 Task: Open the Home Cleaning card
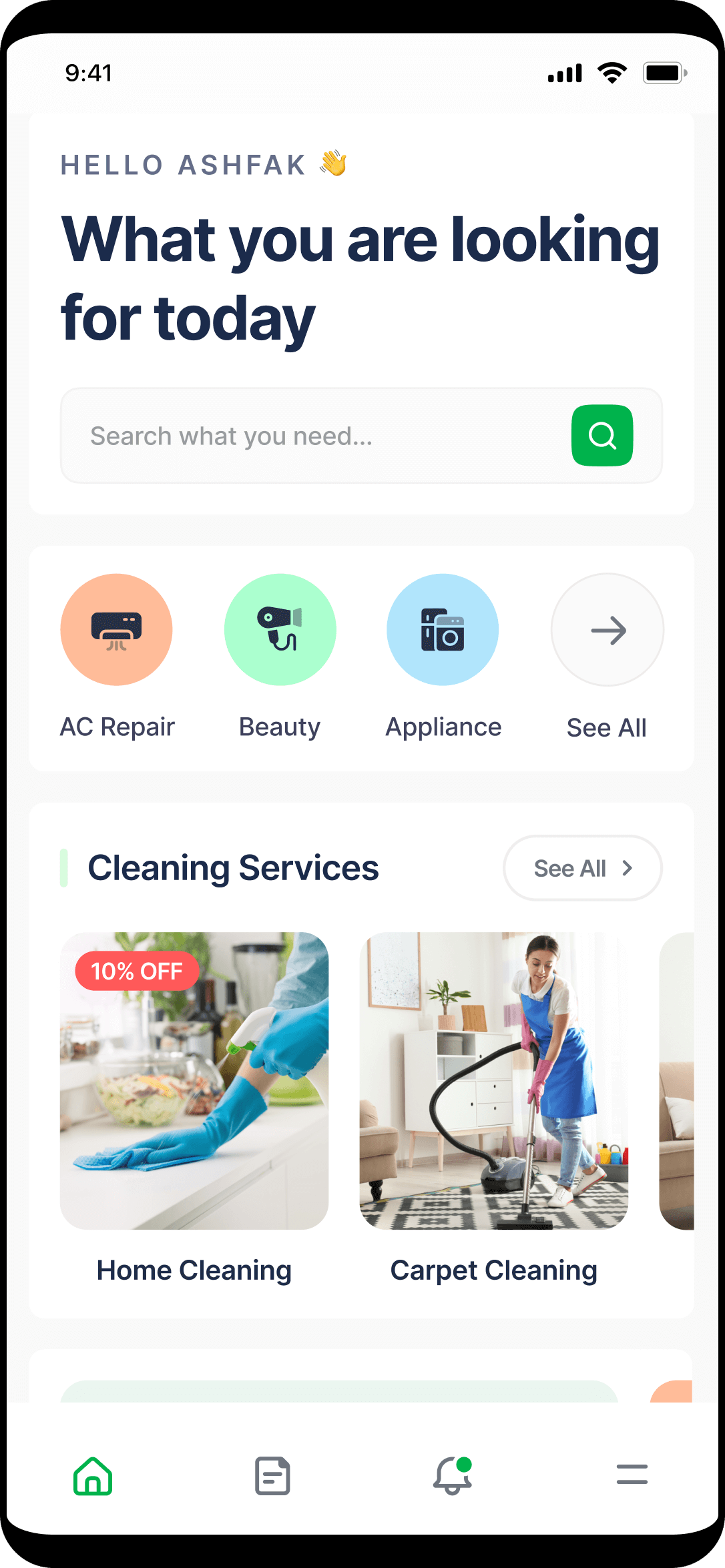tap(194, 1081)
